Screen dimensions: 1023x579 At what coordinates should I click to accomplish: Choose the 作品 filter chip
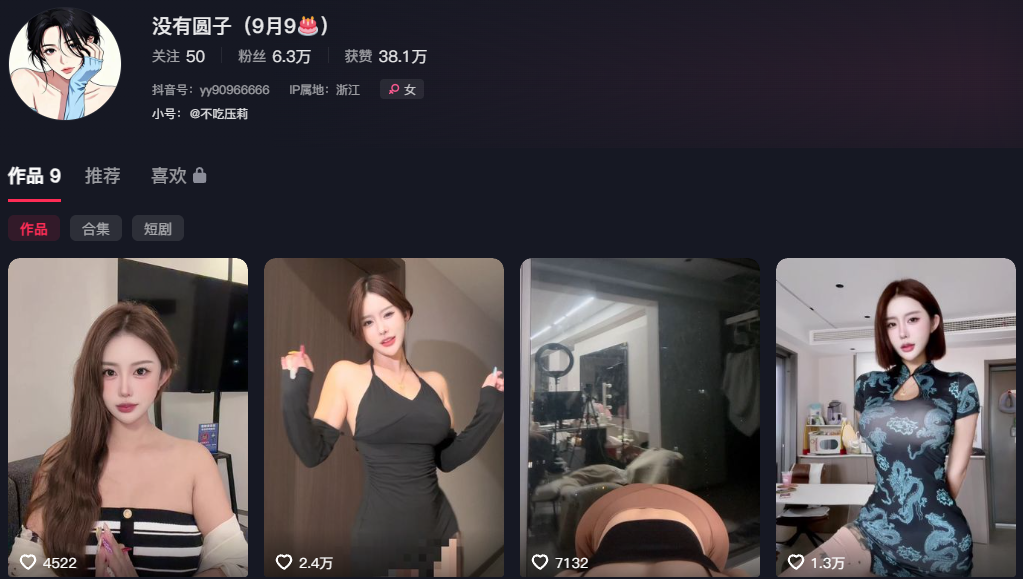click(34, 228)
